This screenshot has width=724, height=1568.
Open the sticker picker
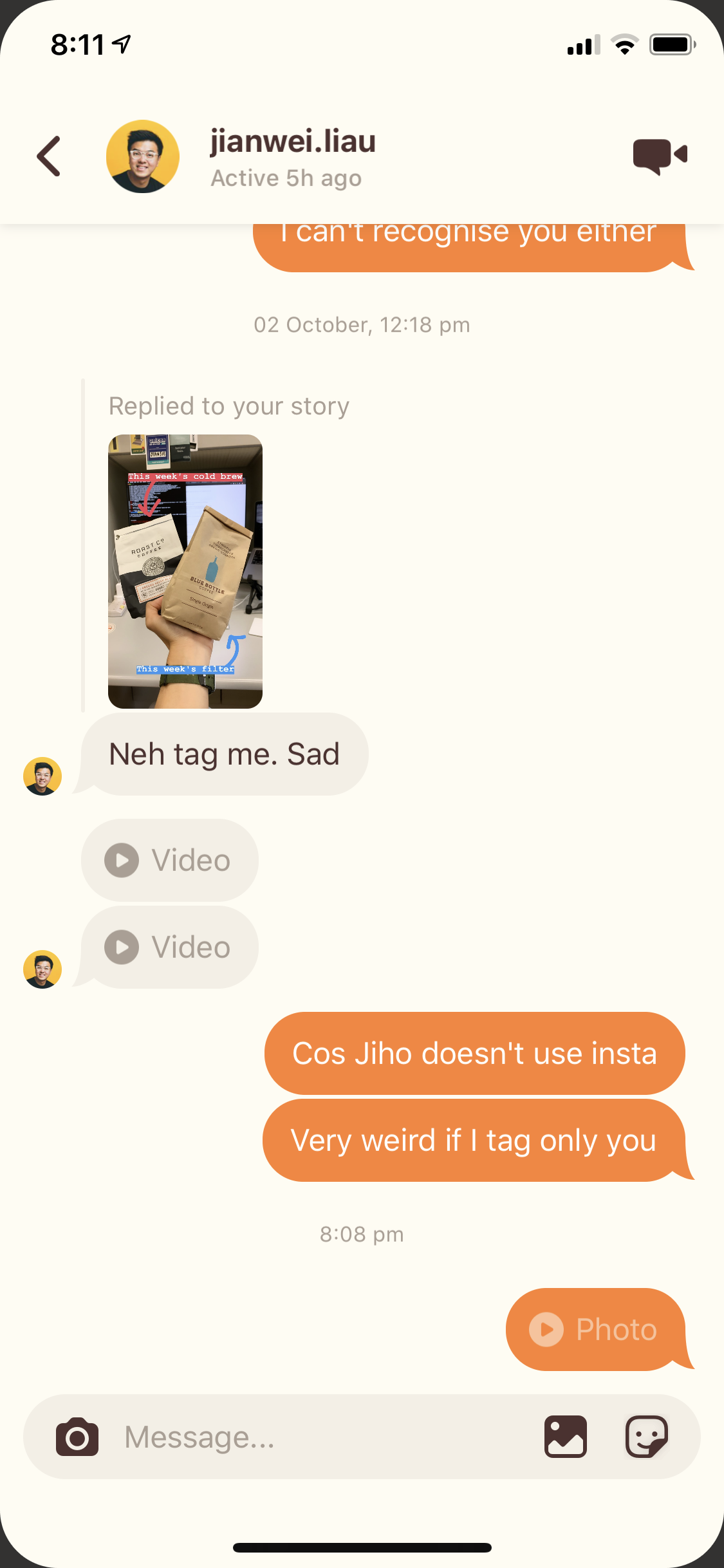pos(647,1437)
